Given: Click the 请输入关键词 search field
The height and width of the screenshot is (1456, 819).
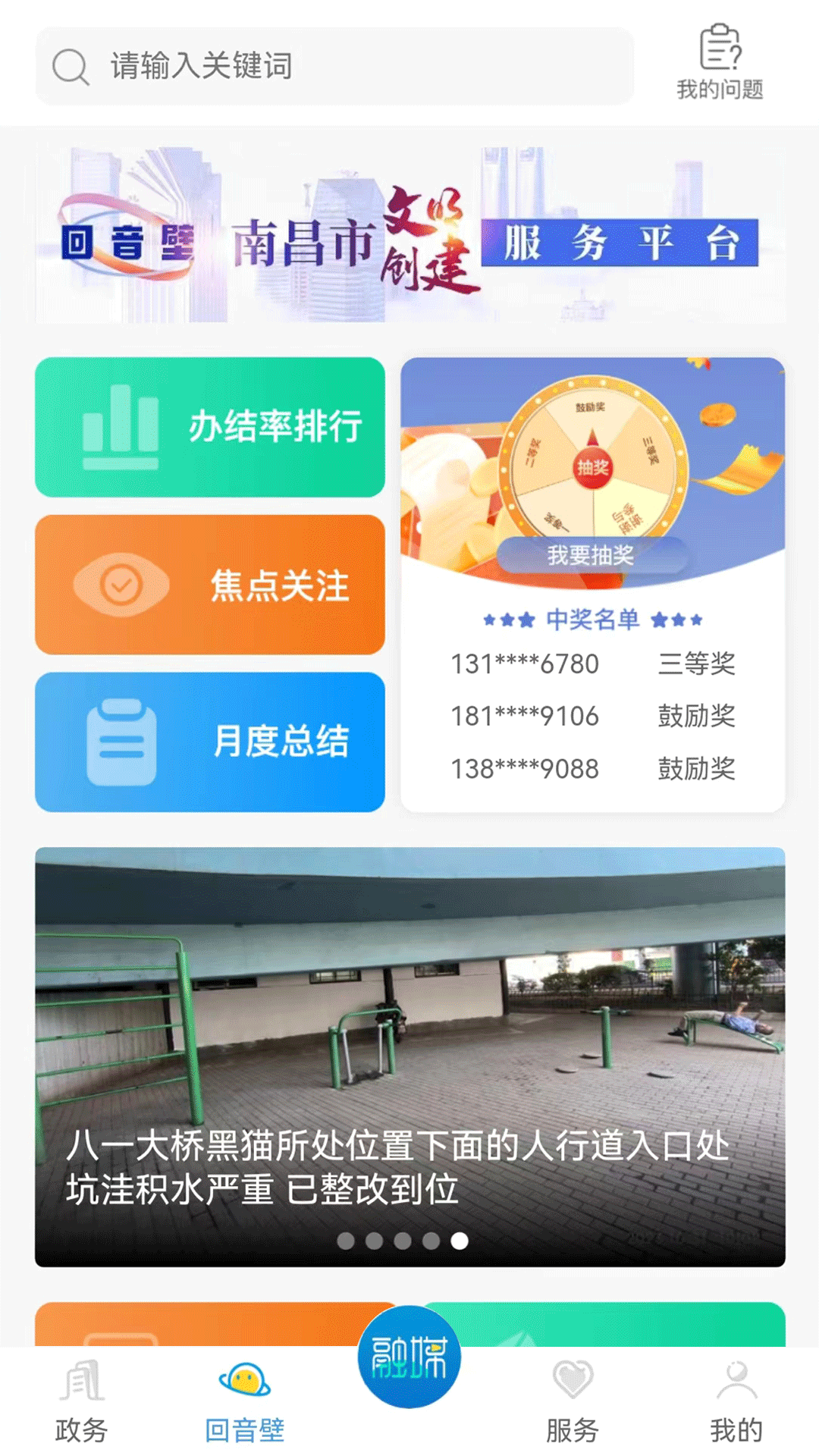Looking at the screenshot, I should (303, 67).
